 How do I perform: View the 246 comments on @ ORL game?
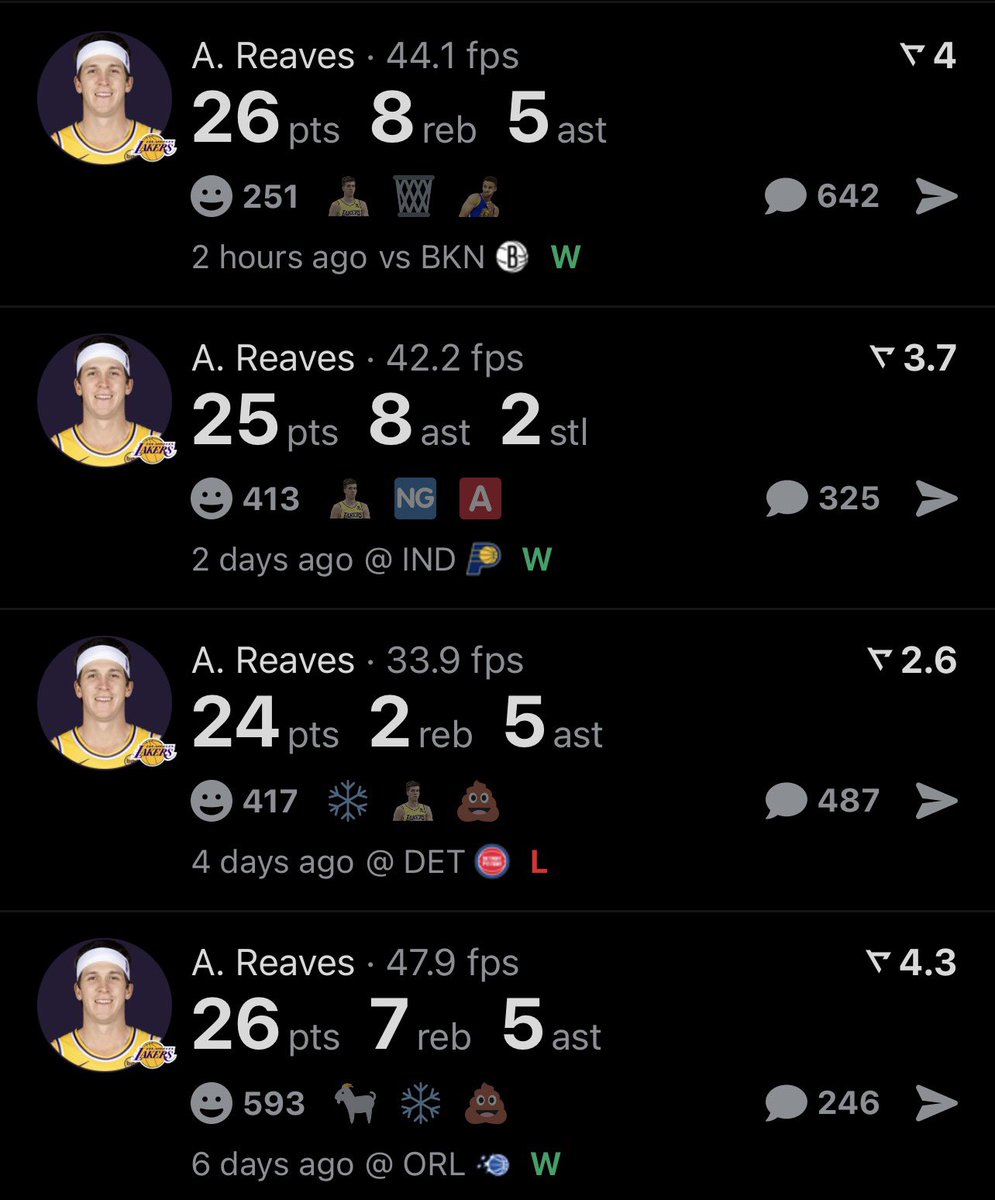(786, 1103)
